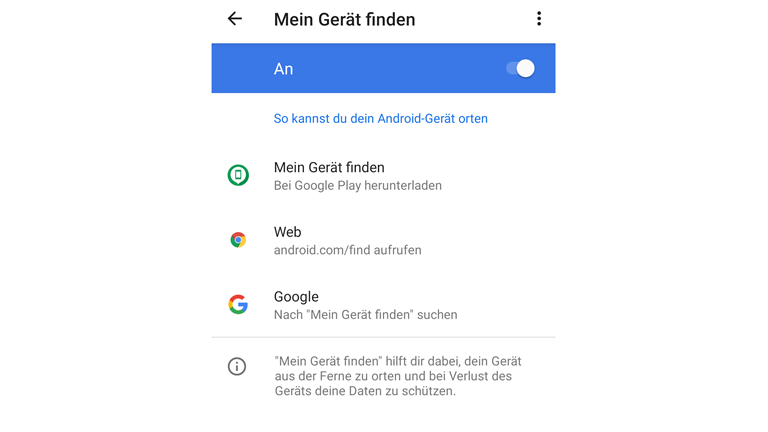Choose the Google search row

(365, 305)
